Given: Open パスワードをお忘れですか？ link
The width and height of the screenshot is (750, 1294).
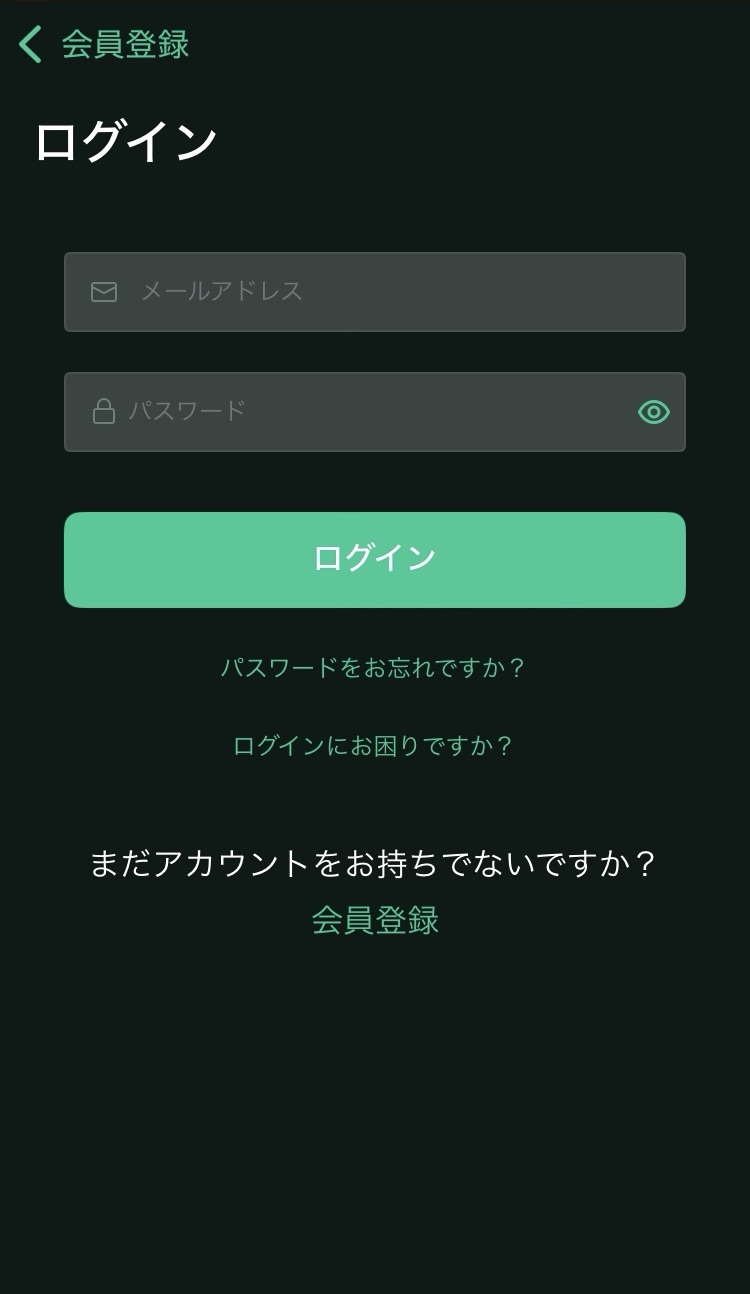Looking at the screenshot, I should pos(373,668).
